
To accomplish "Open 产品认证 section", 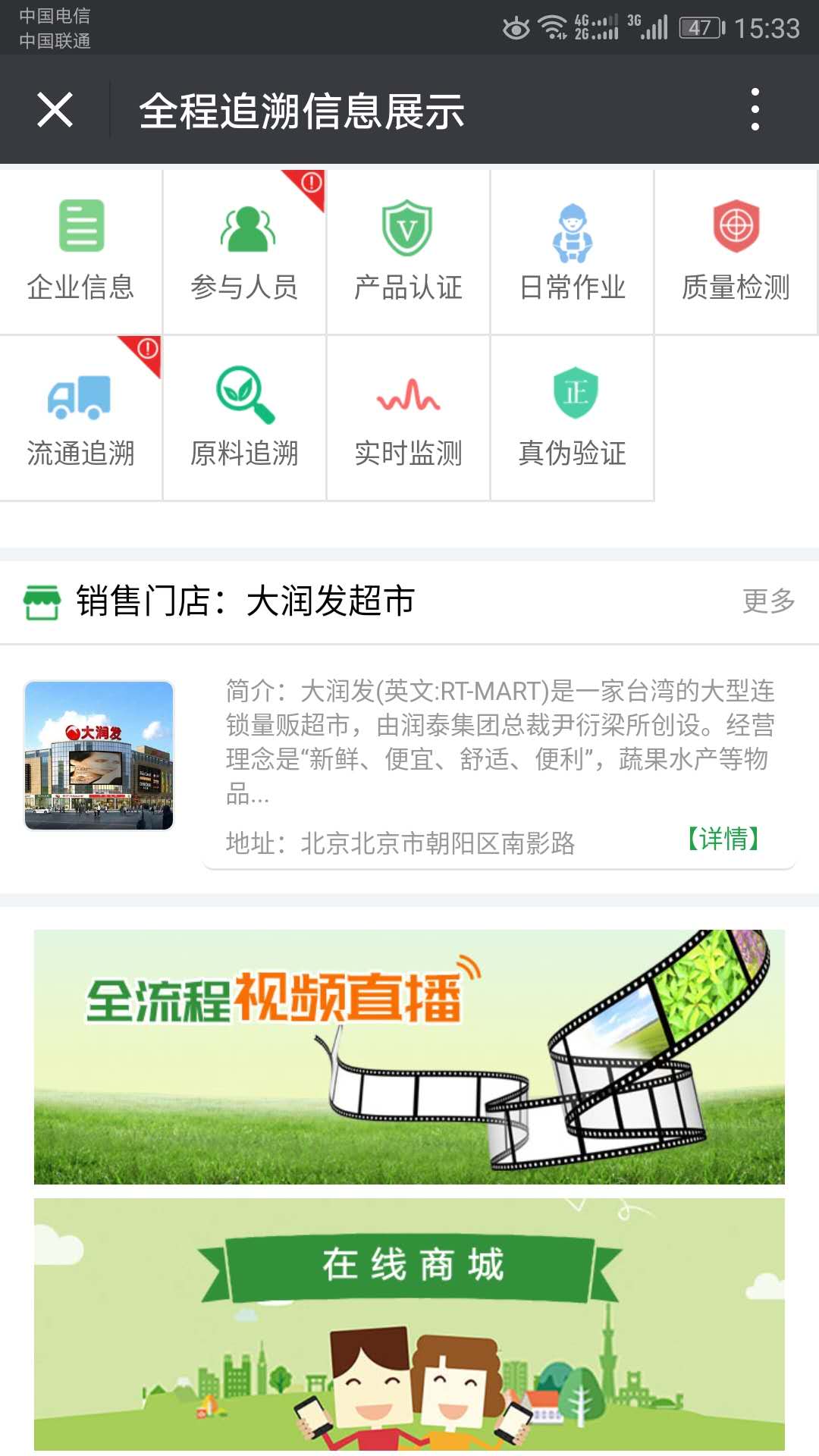I will point(408,252).
